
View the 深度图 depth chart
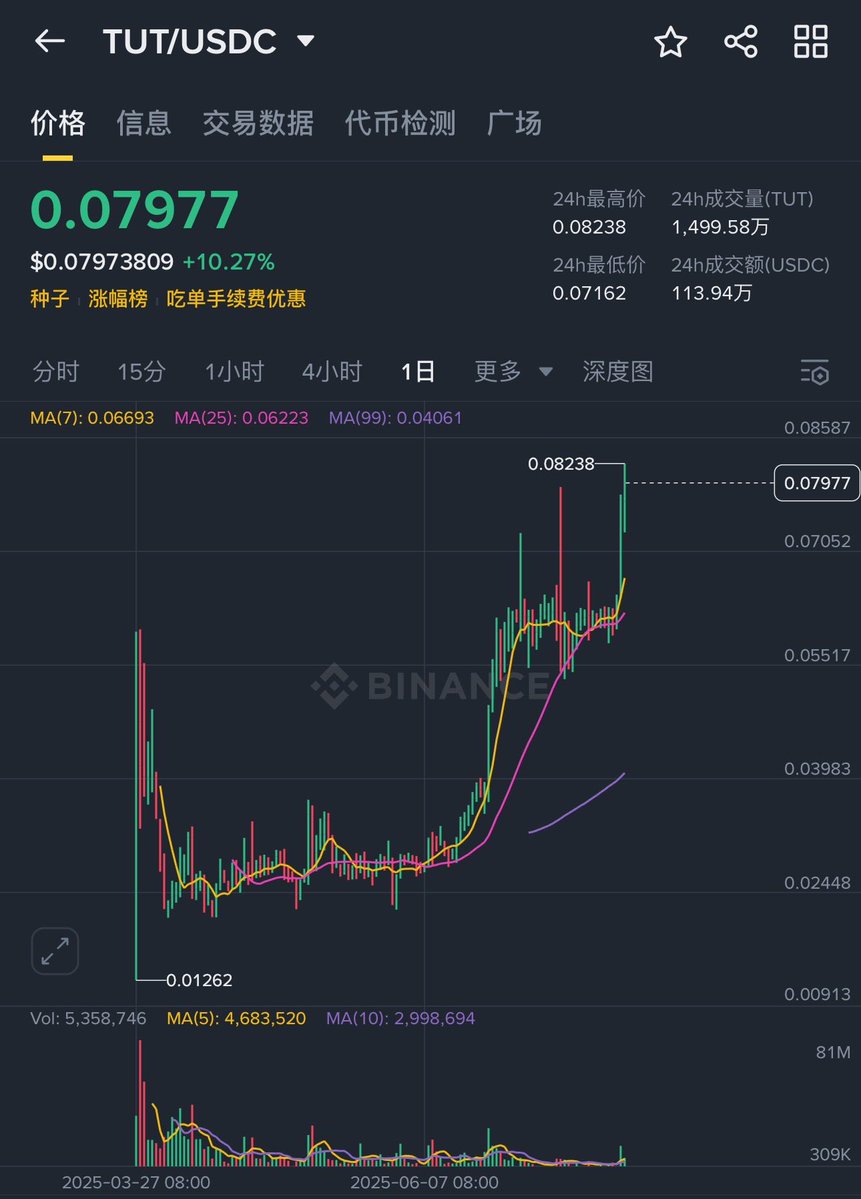pos(618,372)
